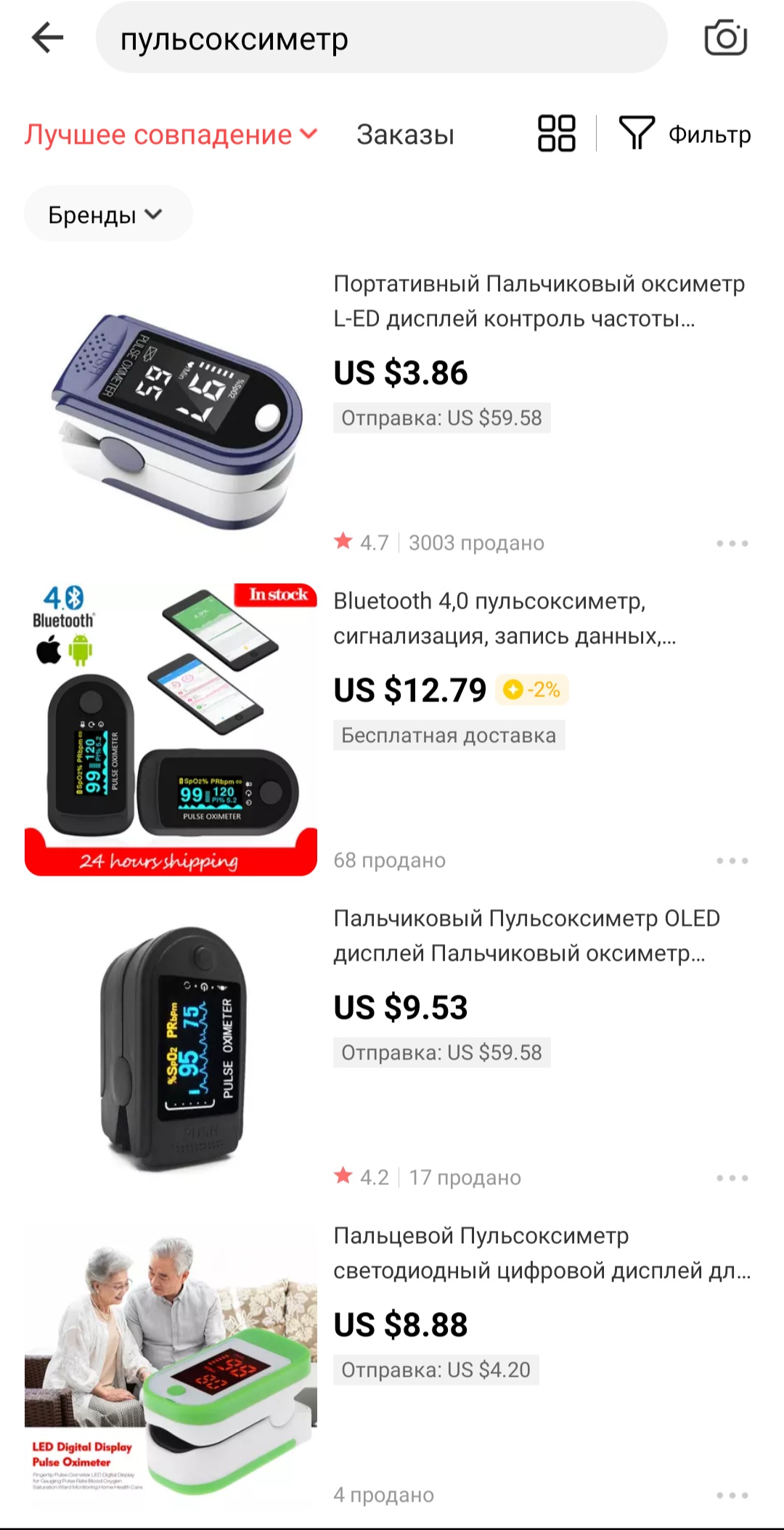
Task: Open more options for the $9.53 oximeter
Action: click(x=732, y=1178)
